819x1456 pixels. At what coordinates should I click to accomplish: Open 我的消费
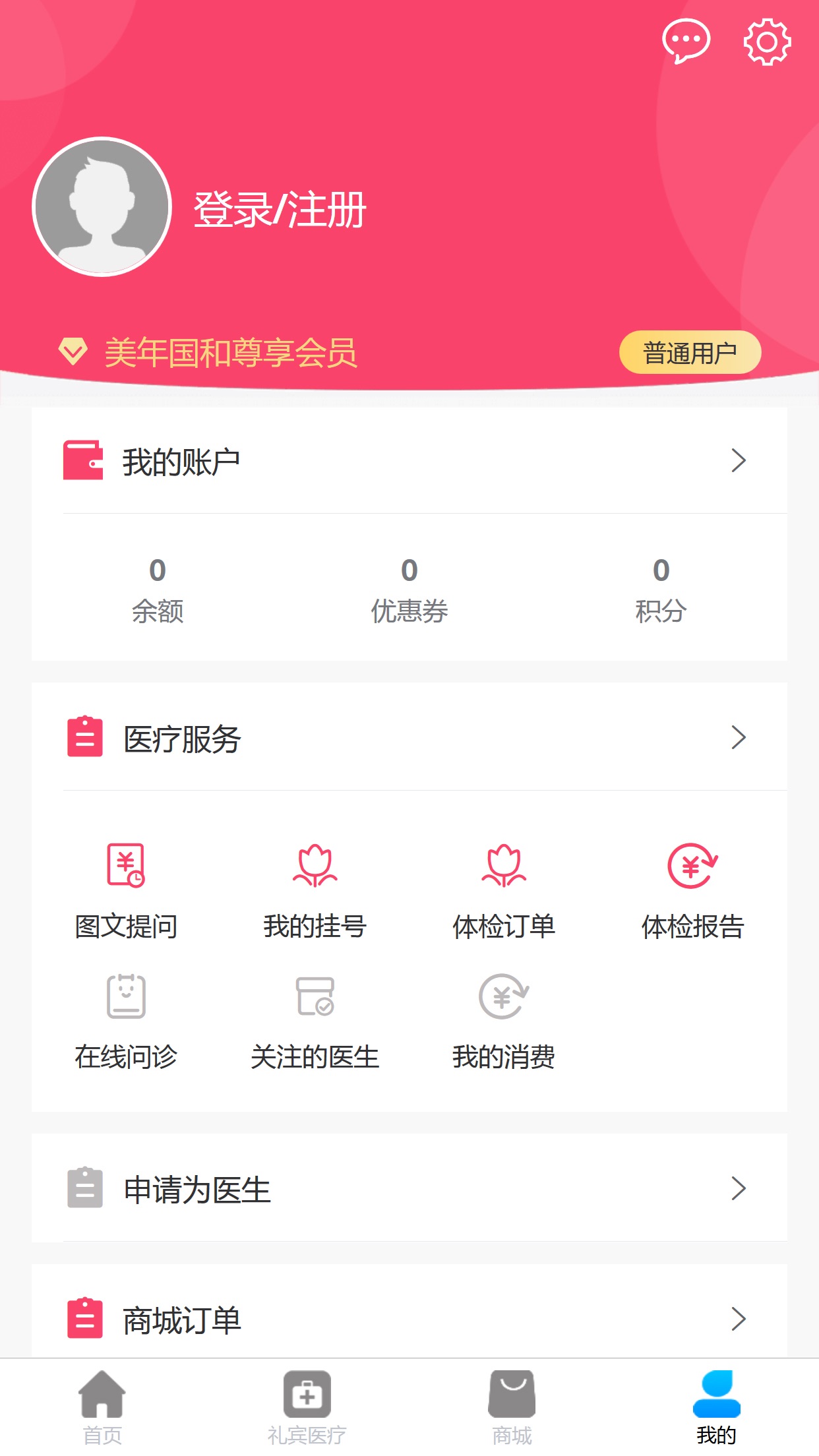[x=504, y=1021]
